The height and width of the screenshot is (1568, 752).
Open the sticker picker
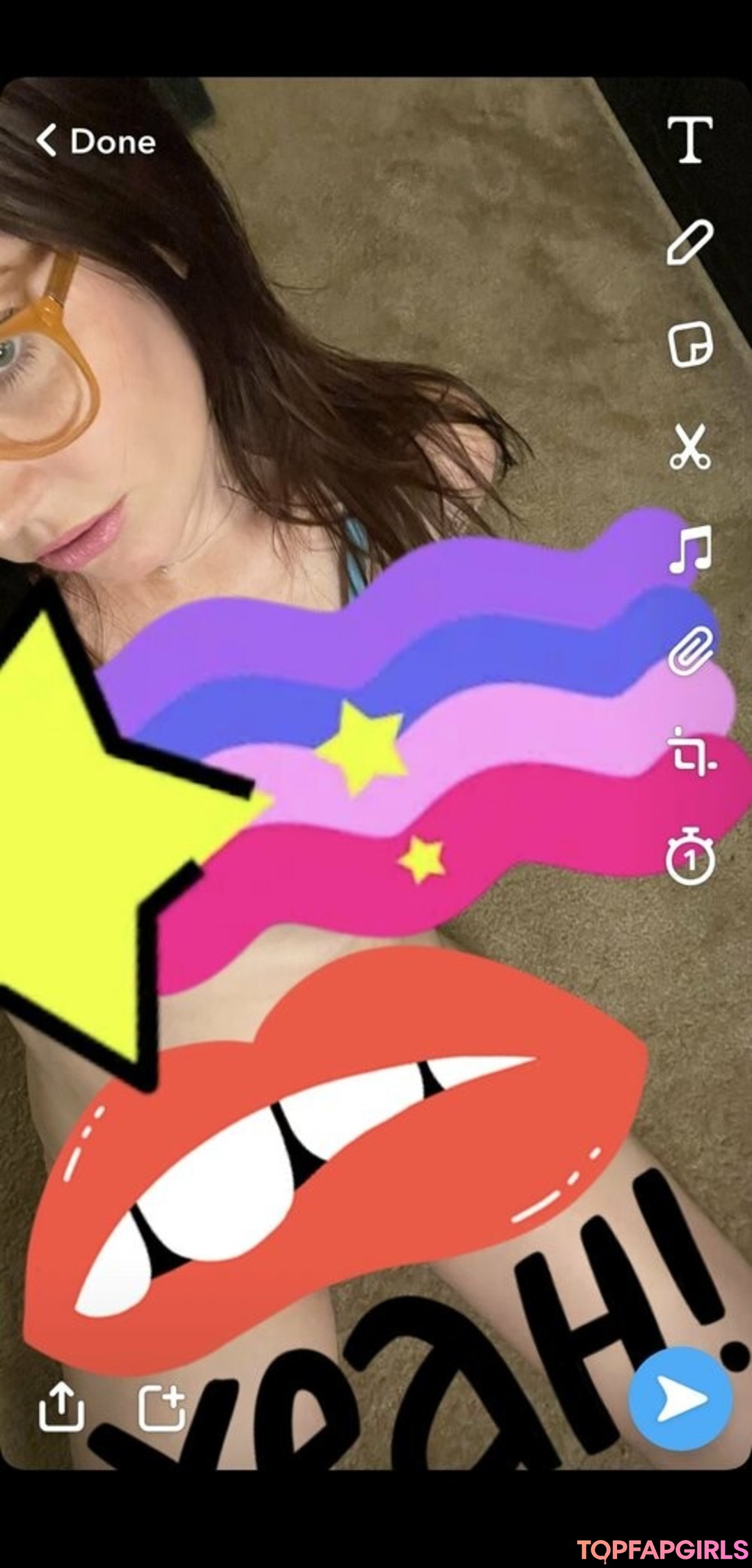689,345
